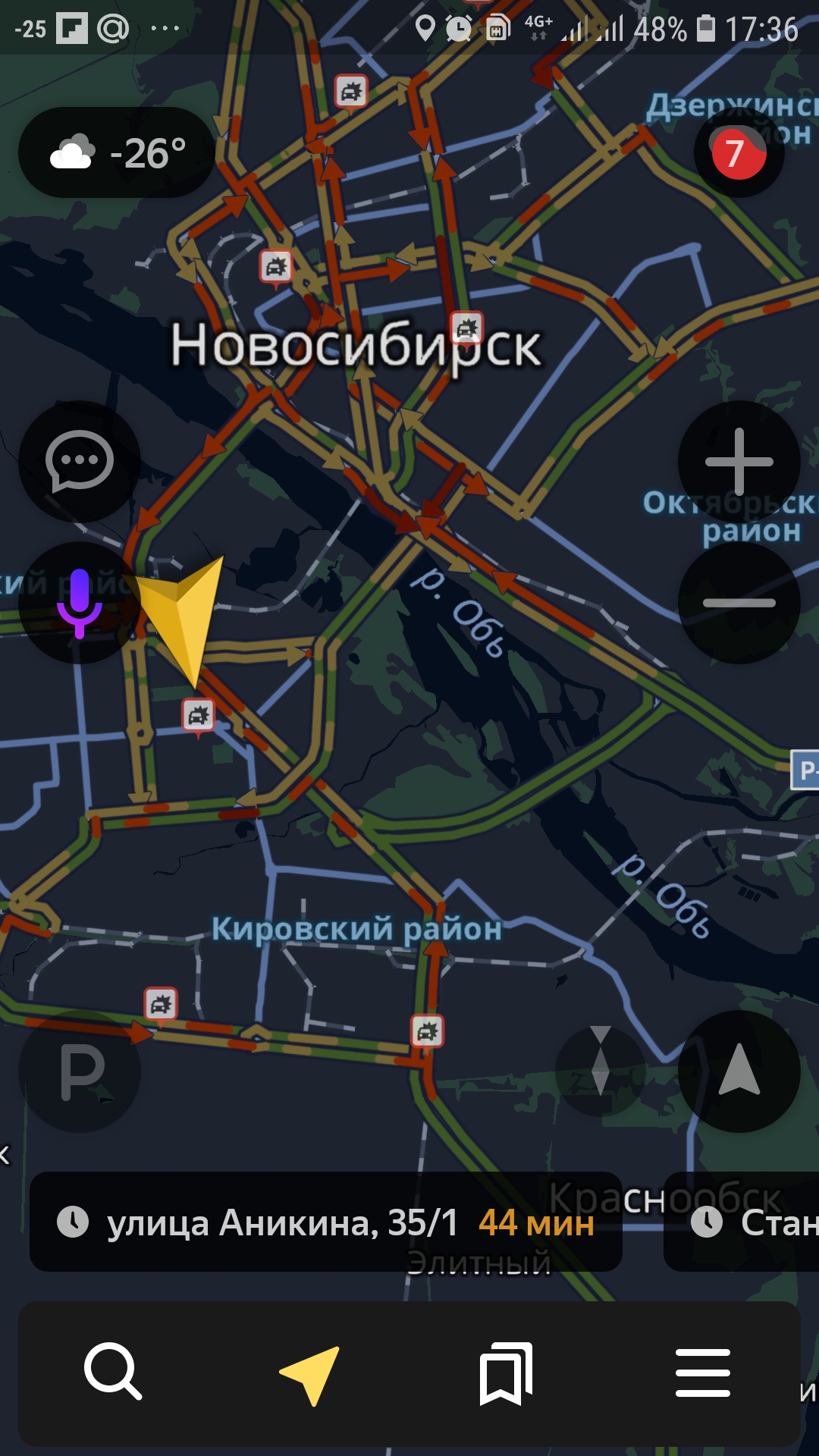
Task: Zoom in on the map
Action: (739, 461)
